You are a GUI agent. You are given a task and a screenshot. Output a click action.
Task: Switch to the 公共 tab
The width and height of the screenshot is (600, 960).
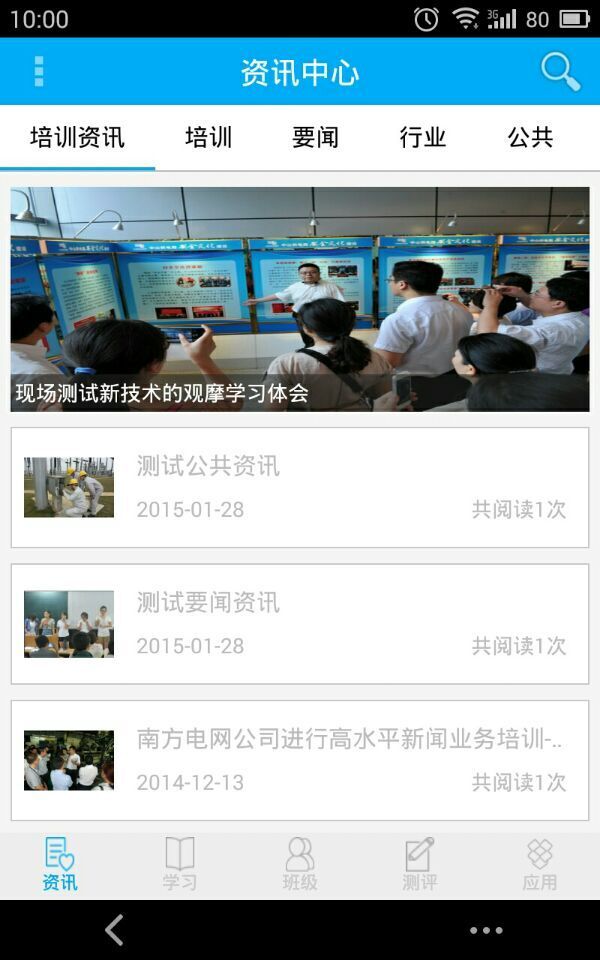tap(530, 138)
